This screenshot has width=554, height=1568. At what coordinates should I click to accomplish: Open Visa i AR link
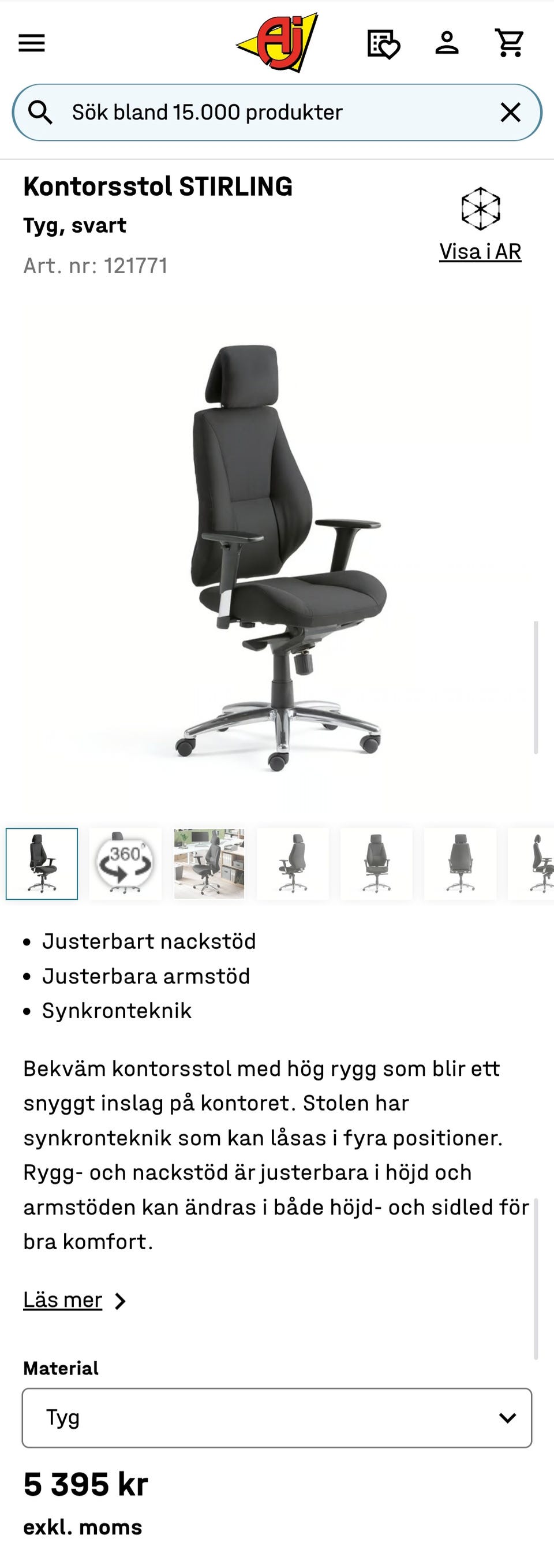click(x=480, y=250)
